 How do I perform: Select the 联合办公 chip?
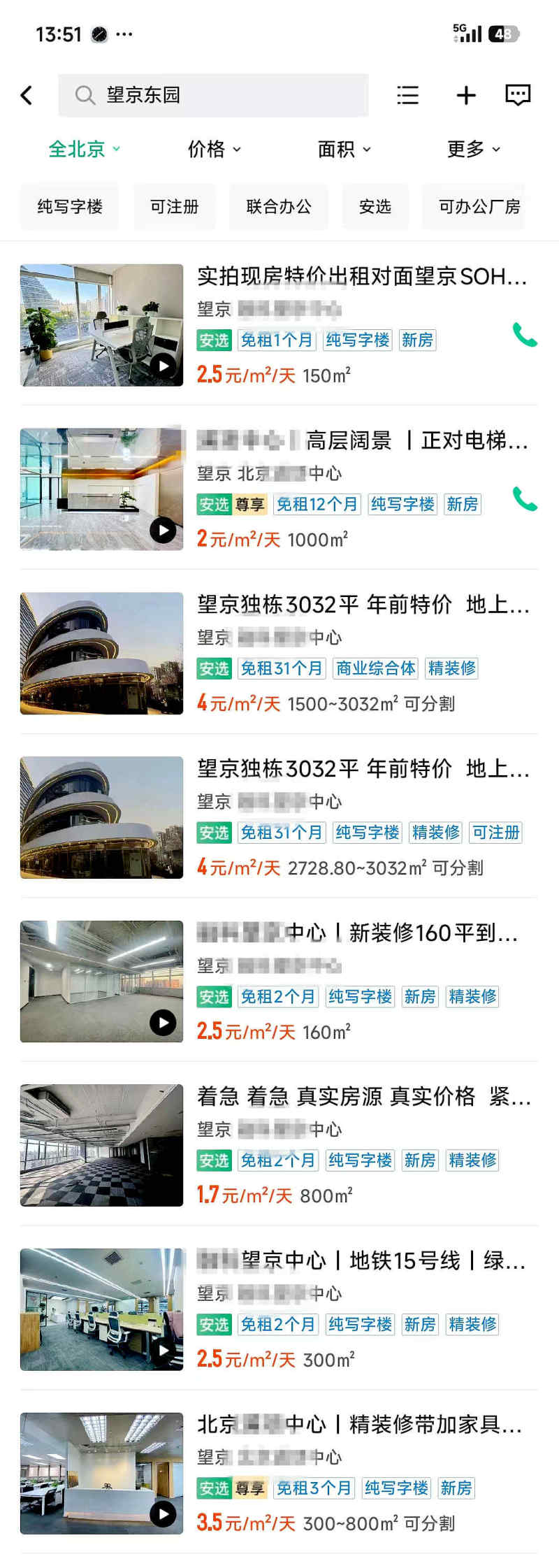[x=279, y=206]
